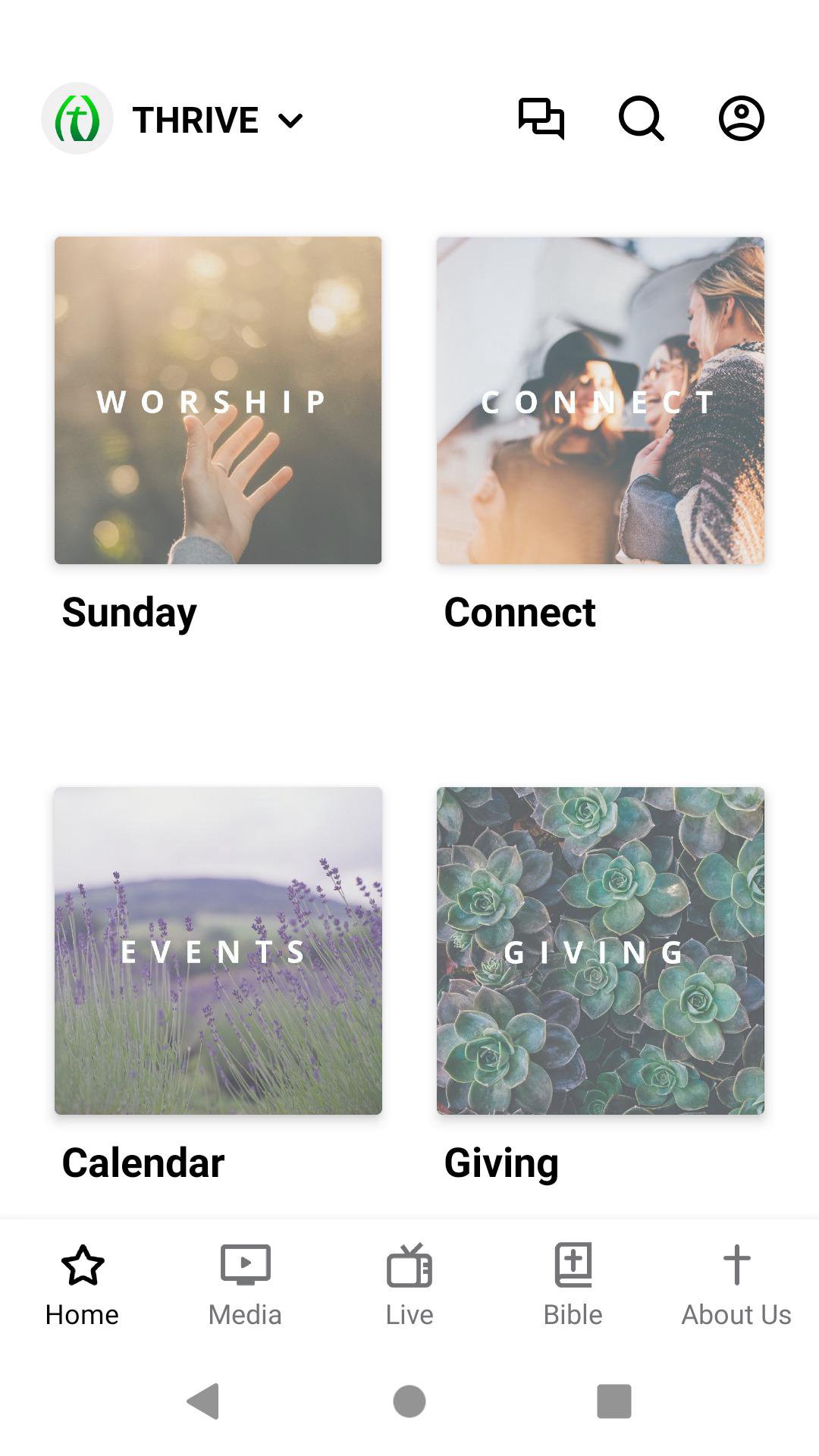Open the Connect tile
Image resolution: width=819 pixels, height=1456 pixels.
[601, 400]
